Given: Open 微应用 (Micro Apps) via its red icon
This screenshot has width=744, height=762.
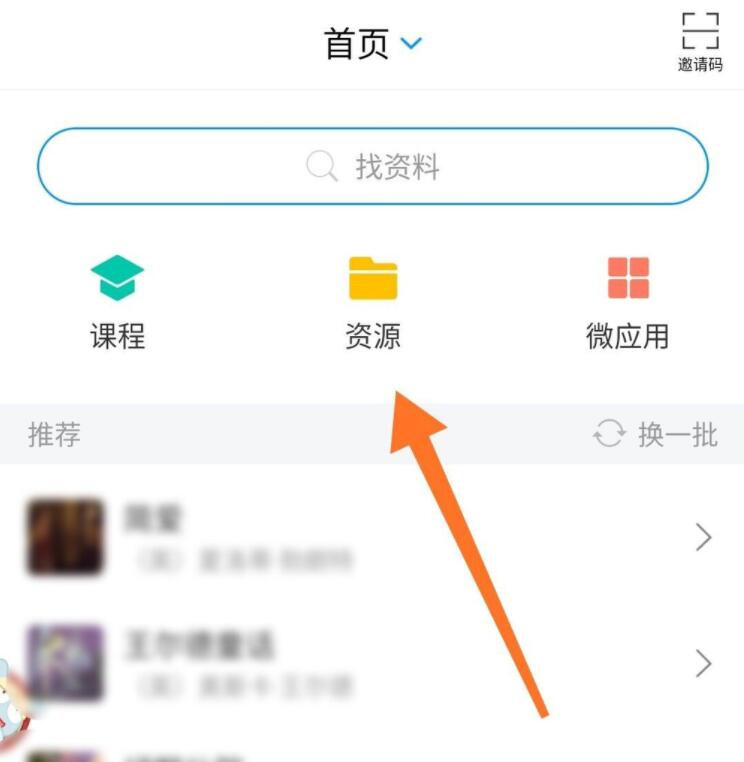Looking at the screenshot, I should click(627, 277).
